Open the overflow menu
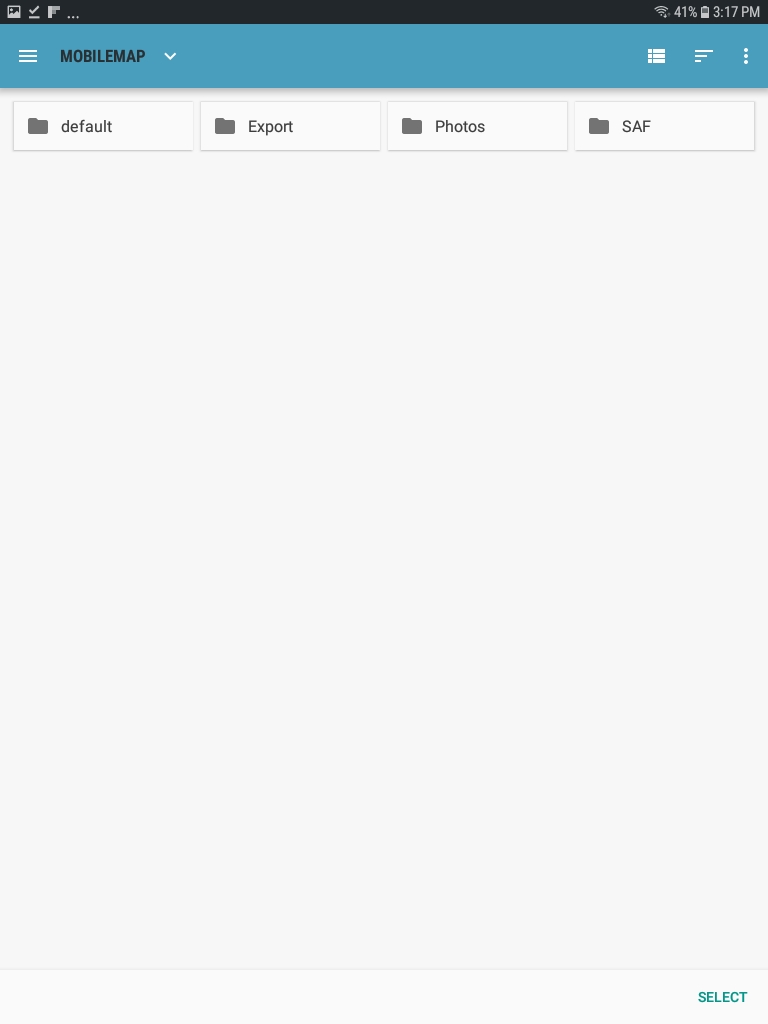 tap(746, 56)
